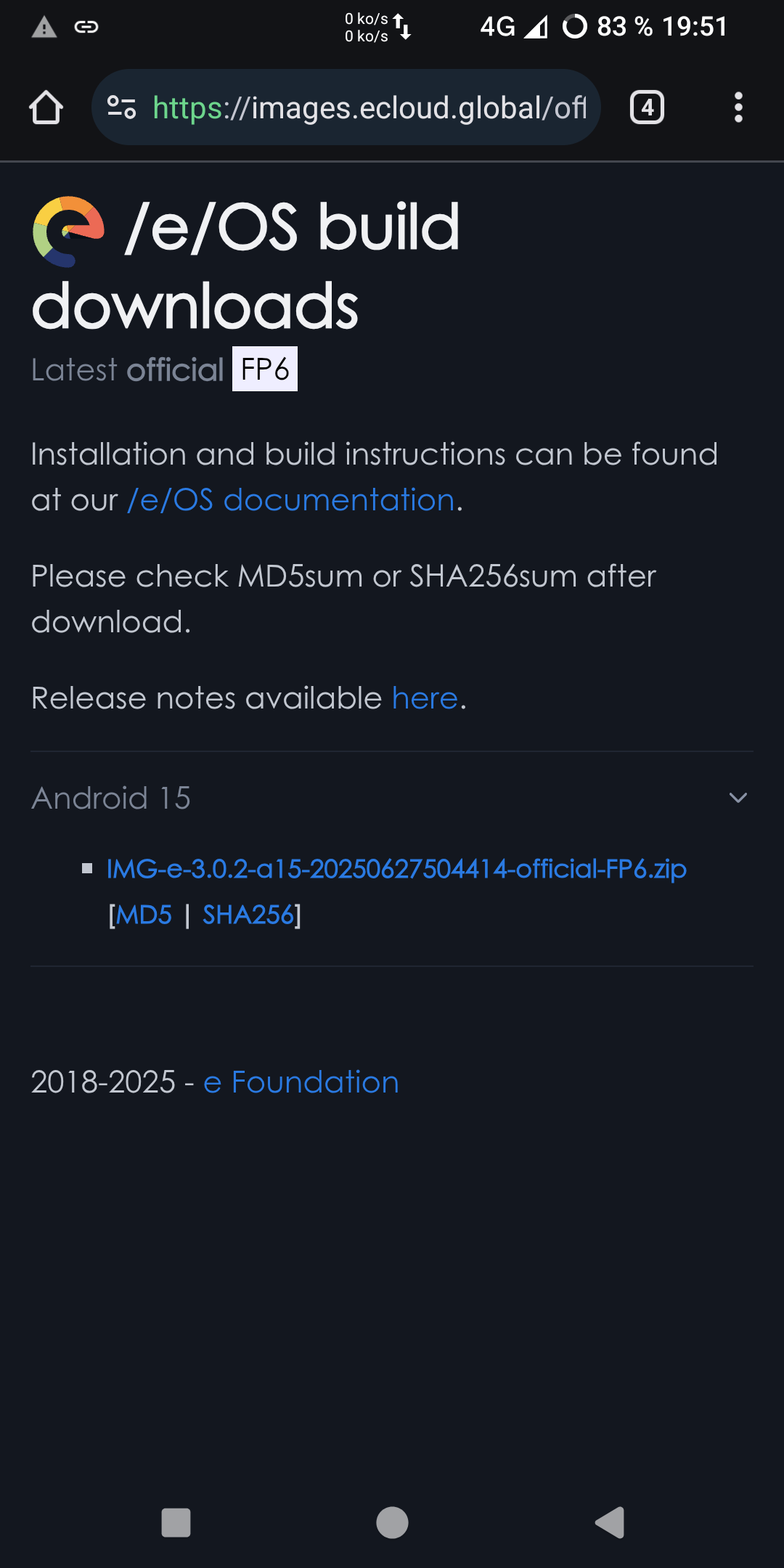View release notes via the here link
784x1568 pixels.
pos(425,698)
